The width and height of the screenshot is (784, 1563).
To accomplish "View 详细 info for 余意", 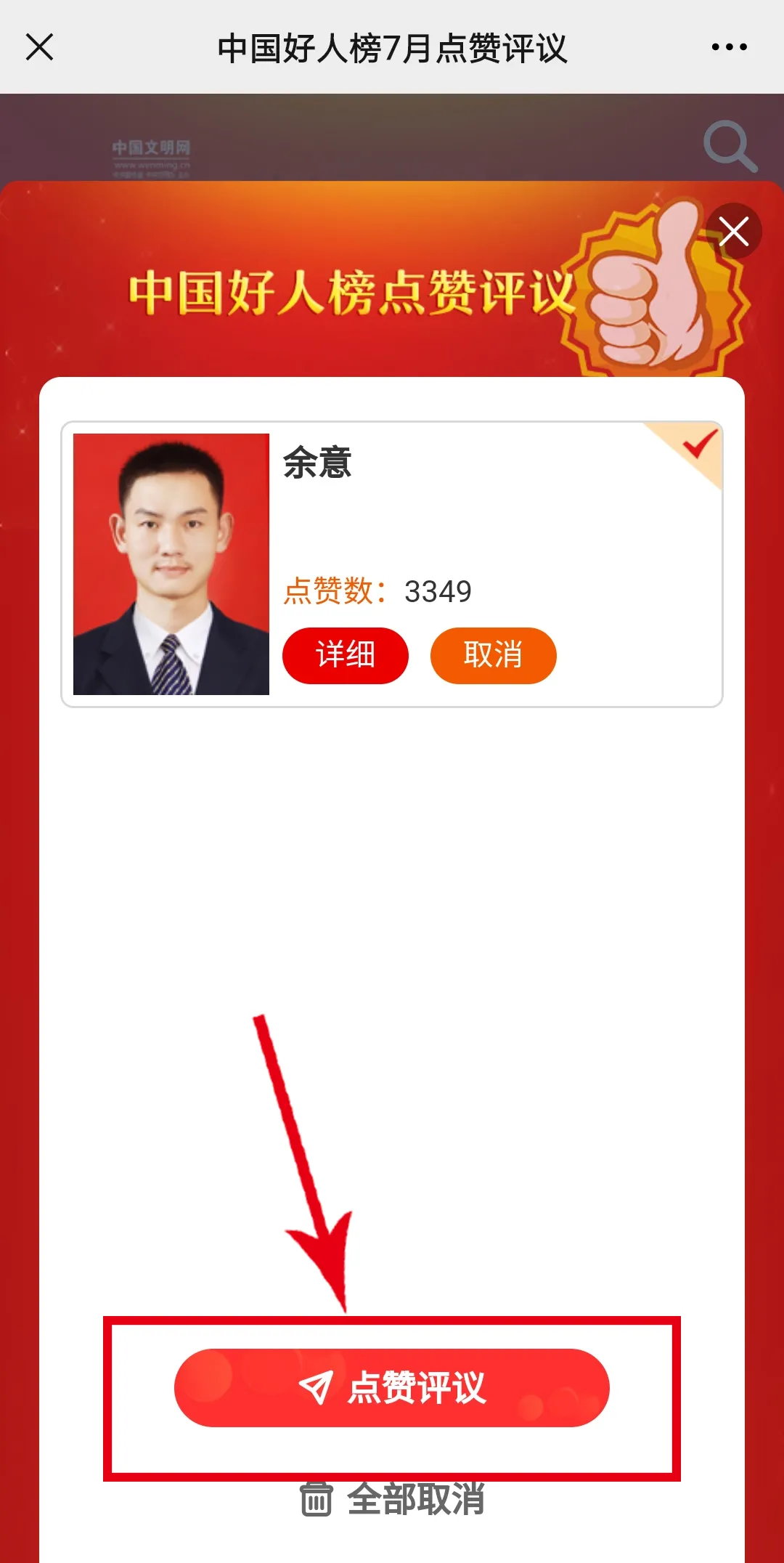I will (x=345, y=655).
